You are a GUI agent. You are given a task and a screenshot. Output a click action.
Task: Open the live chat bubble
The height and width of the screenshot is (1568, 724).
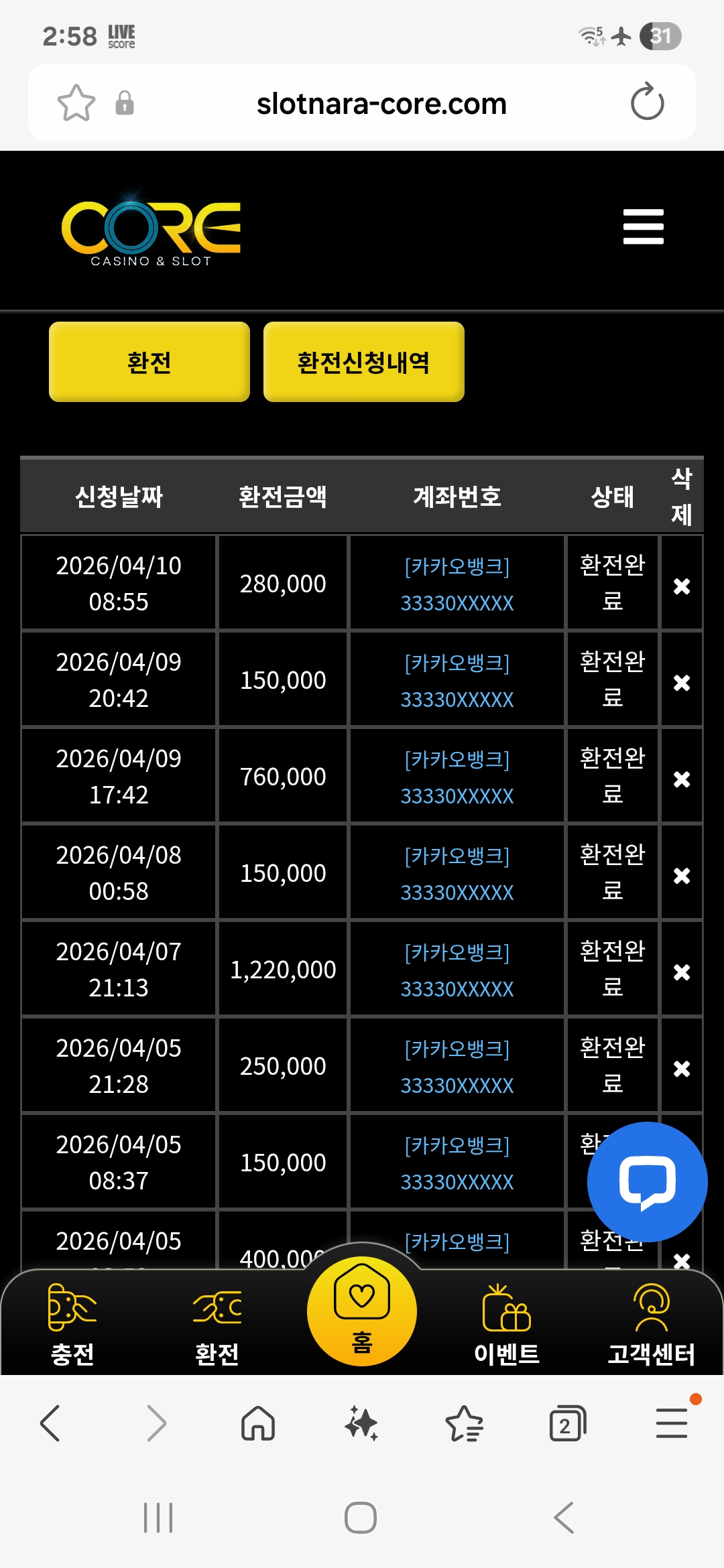pyautogui.click(x=646, y=1182)
